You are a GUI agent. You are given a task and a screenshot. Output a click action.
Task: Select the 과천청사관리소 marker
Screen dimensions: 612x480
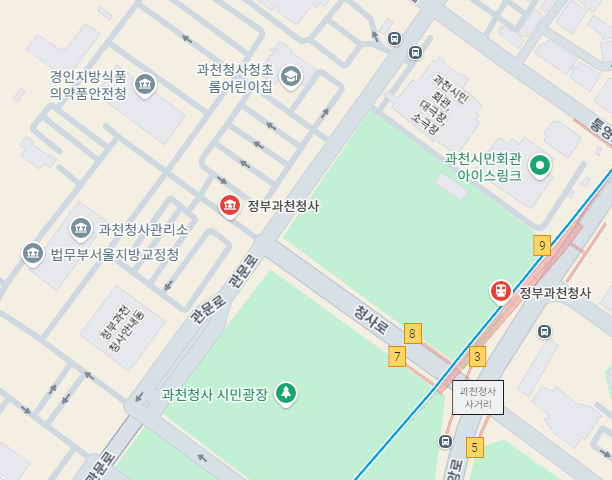coord(81,229)
